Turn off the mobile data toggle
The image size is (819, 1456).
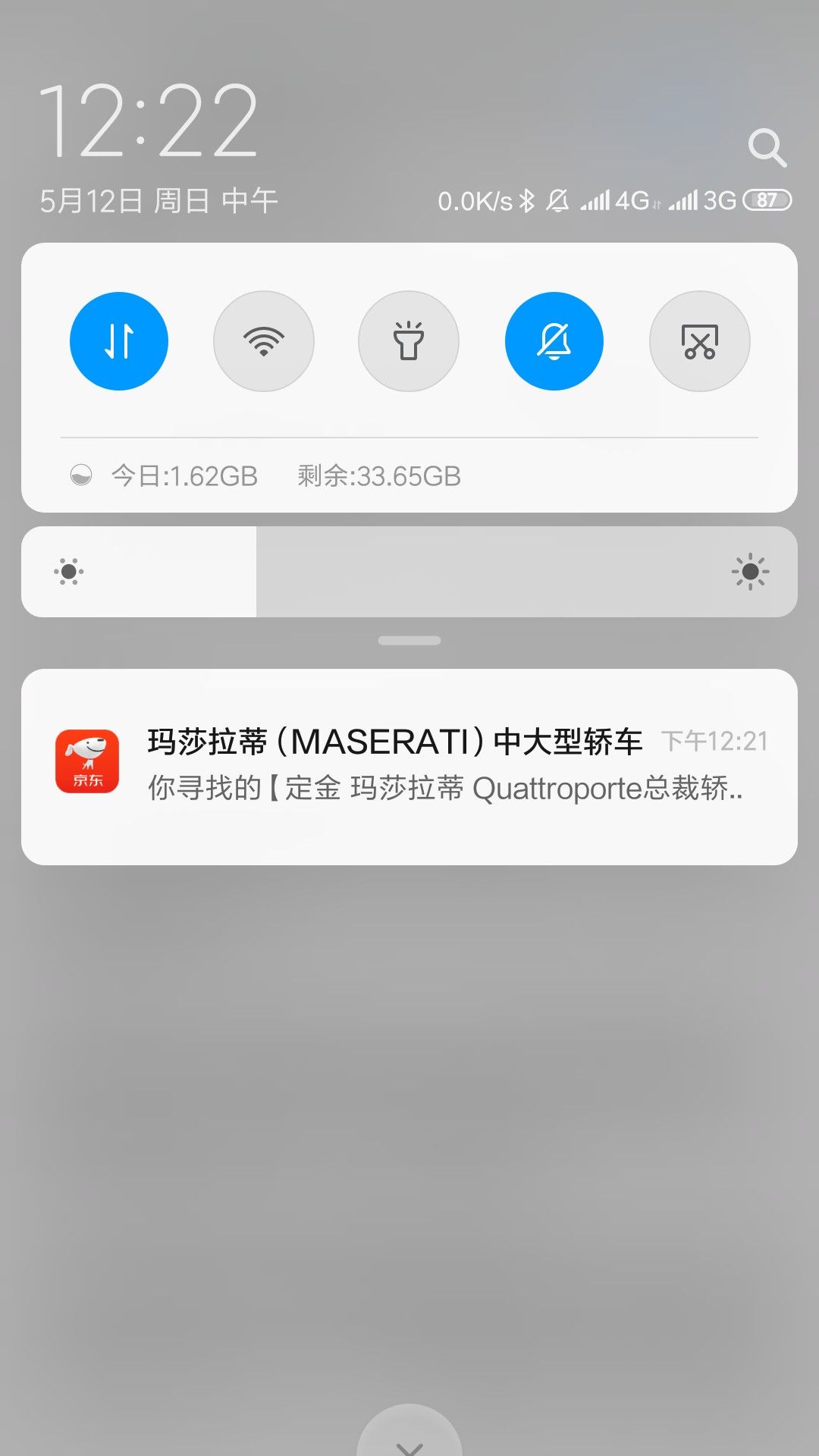pos(119,341)
